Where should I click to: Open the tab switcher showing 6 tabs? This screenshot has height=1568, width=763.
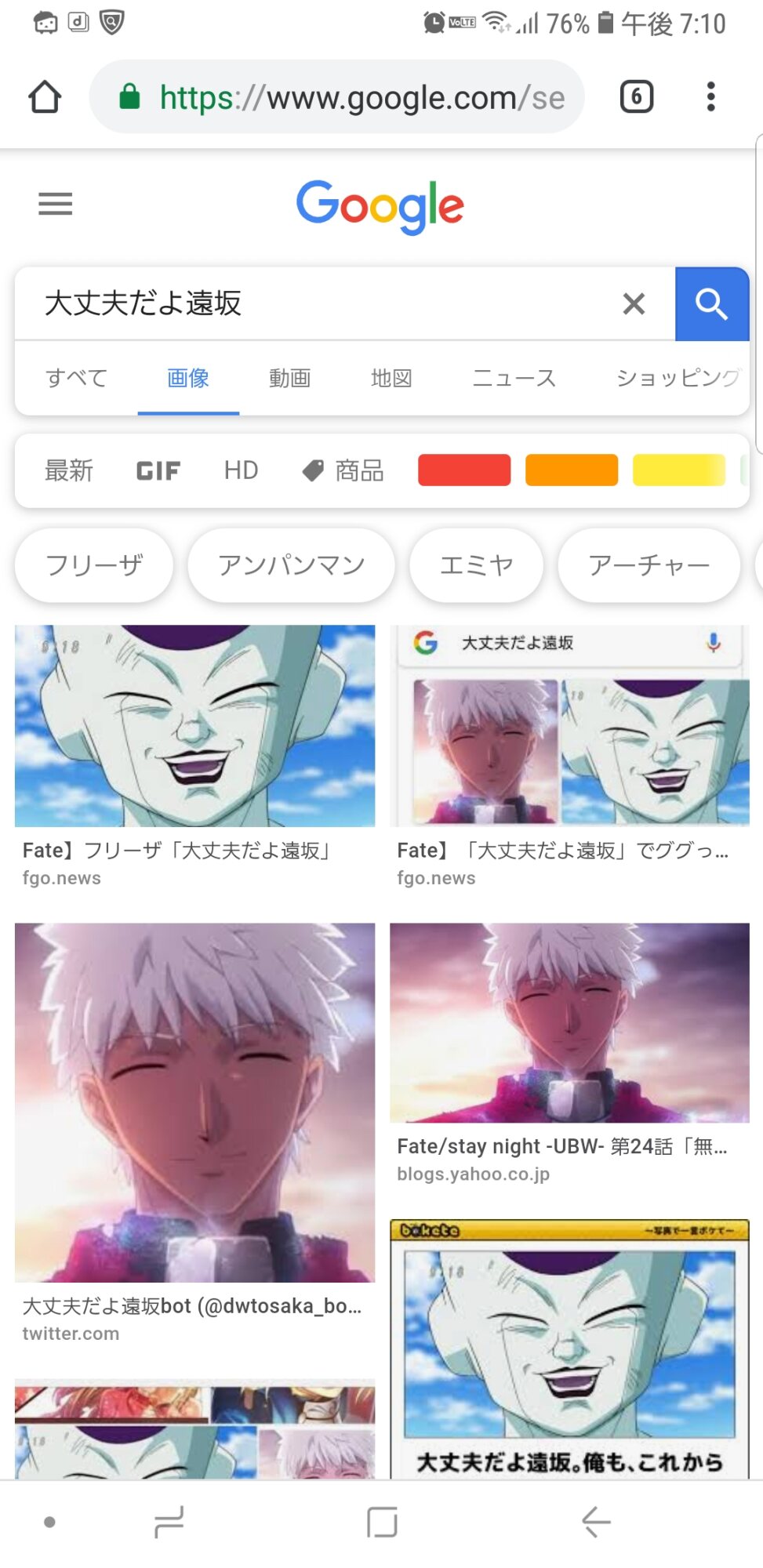click(636, 97)
